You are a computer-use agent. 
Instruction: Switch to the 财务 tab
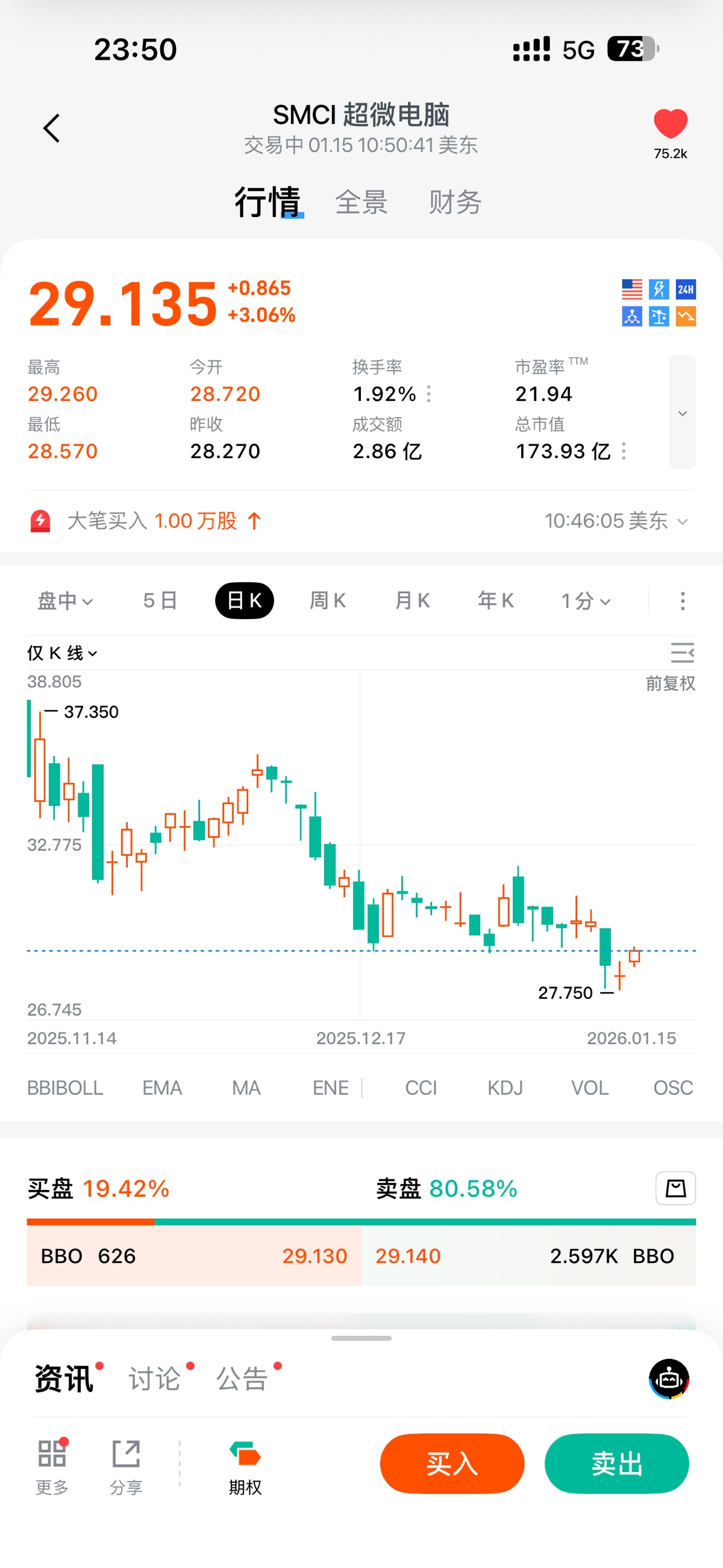[x=455, y=202]
